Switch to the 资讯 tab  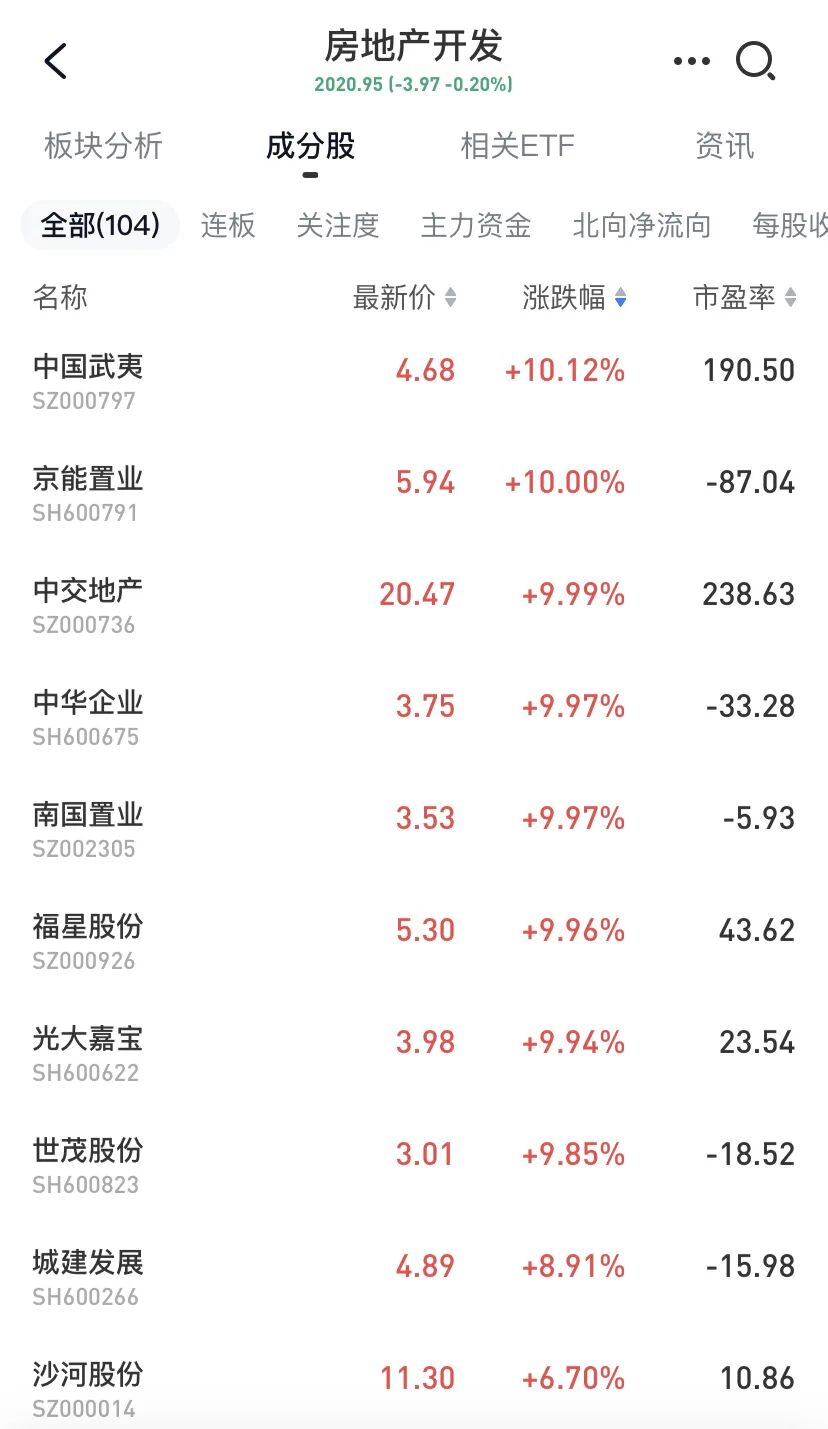pyautogui.click(x=724, y=146)
